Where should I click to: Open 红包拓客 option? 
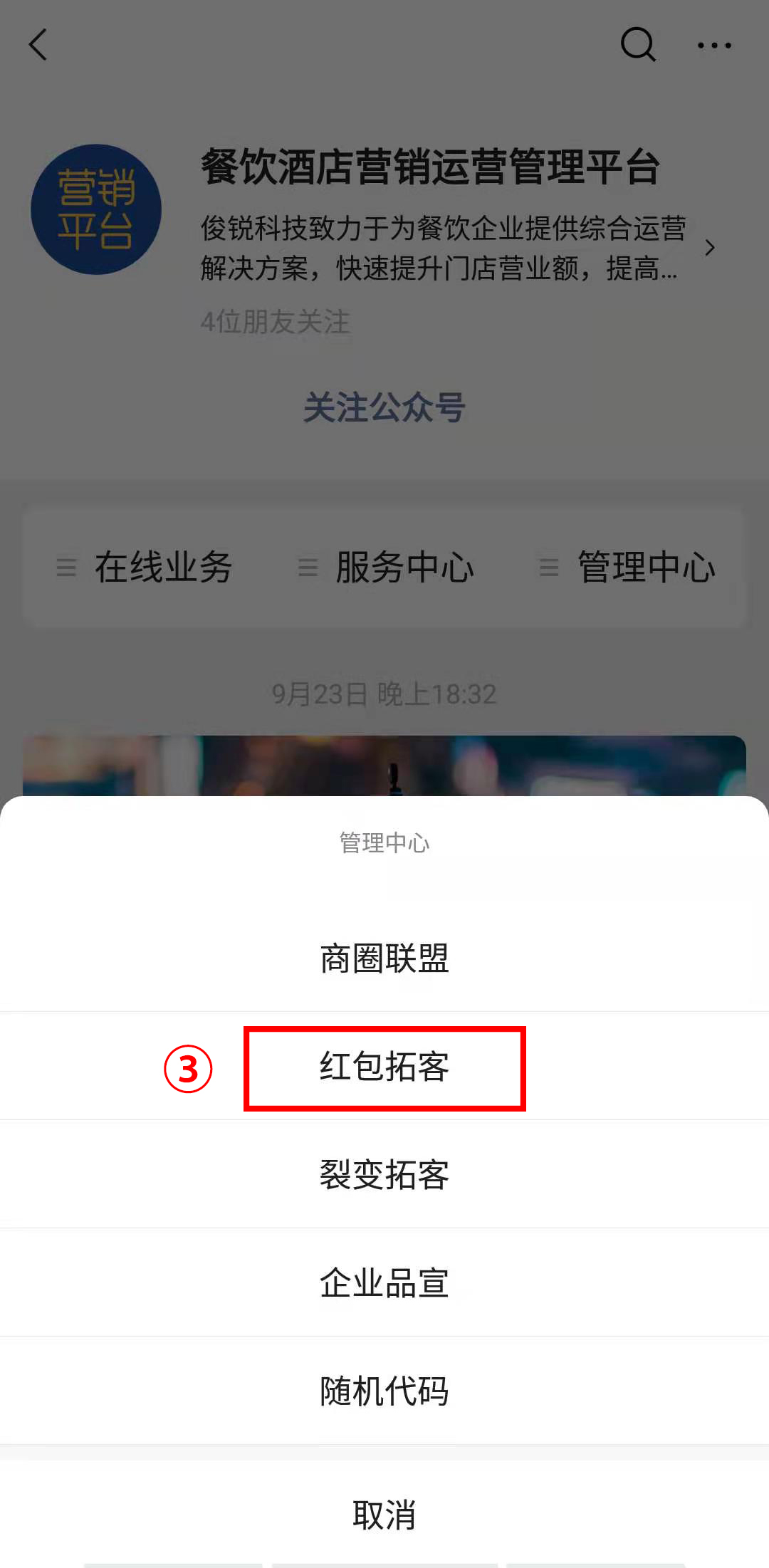point(384,1067)
